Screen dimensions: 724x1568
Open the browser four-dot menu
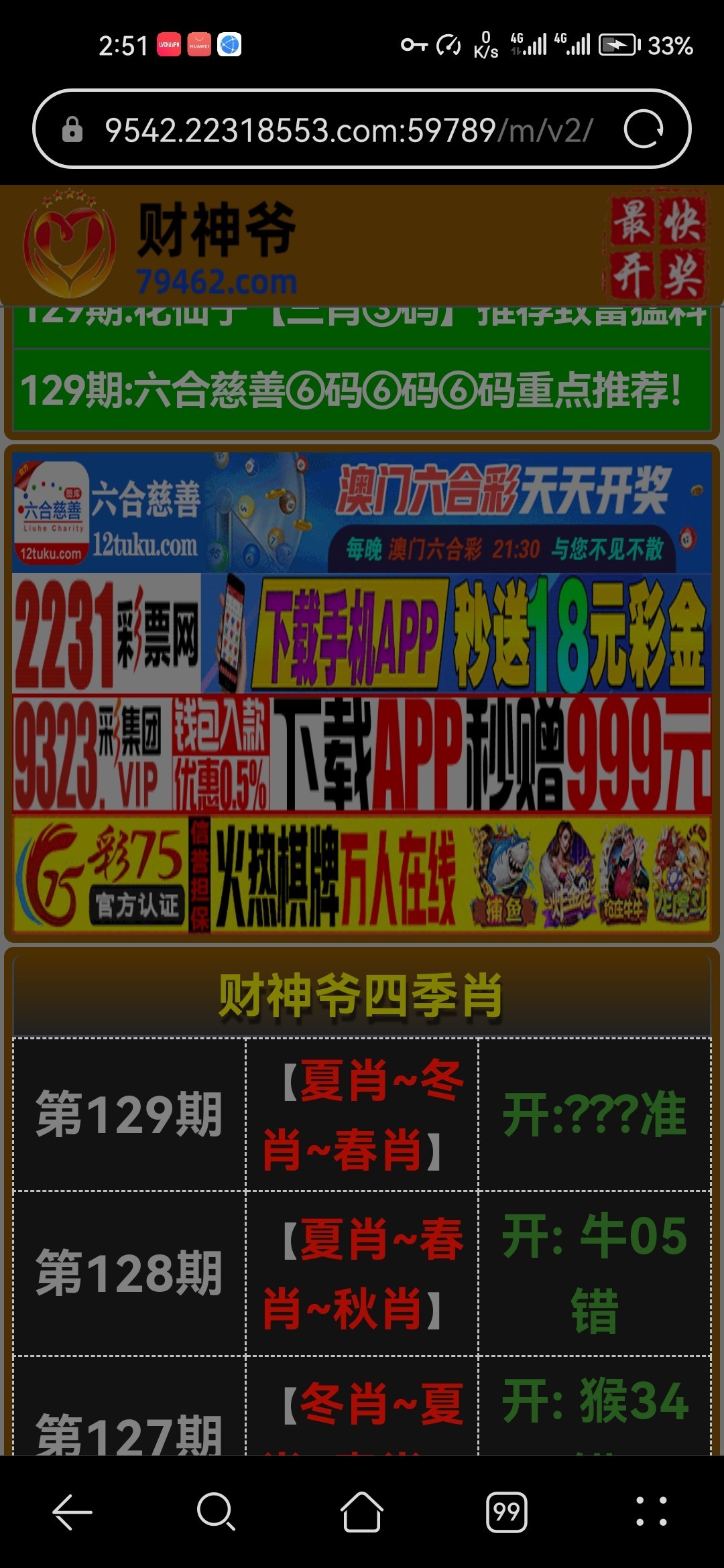click(651, 1512)
